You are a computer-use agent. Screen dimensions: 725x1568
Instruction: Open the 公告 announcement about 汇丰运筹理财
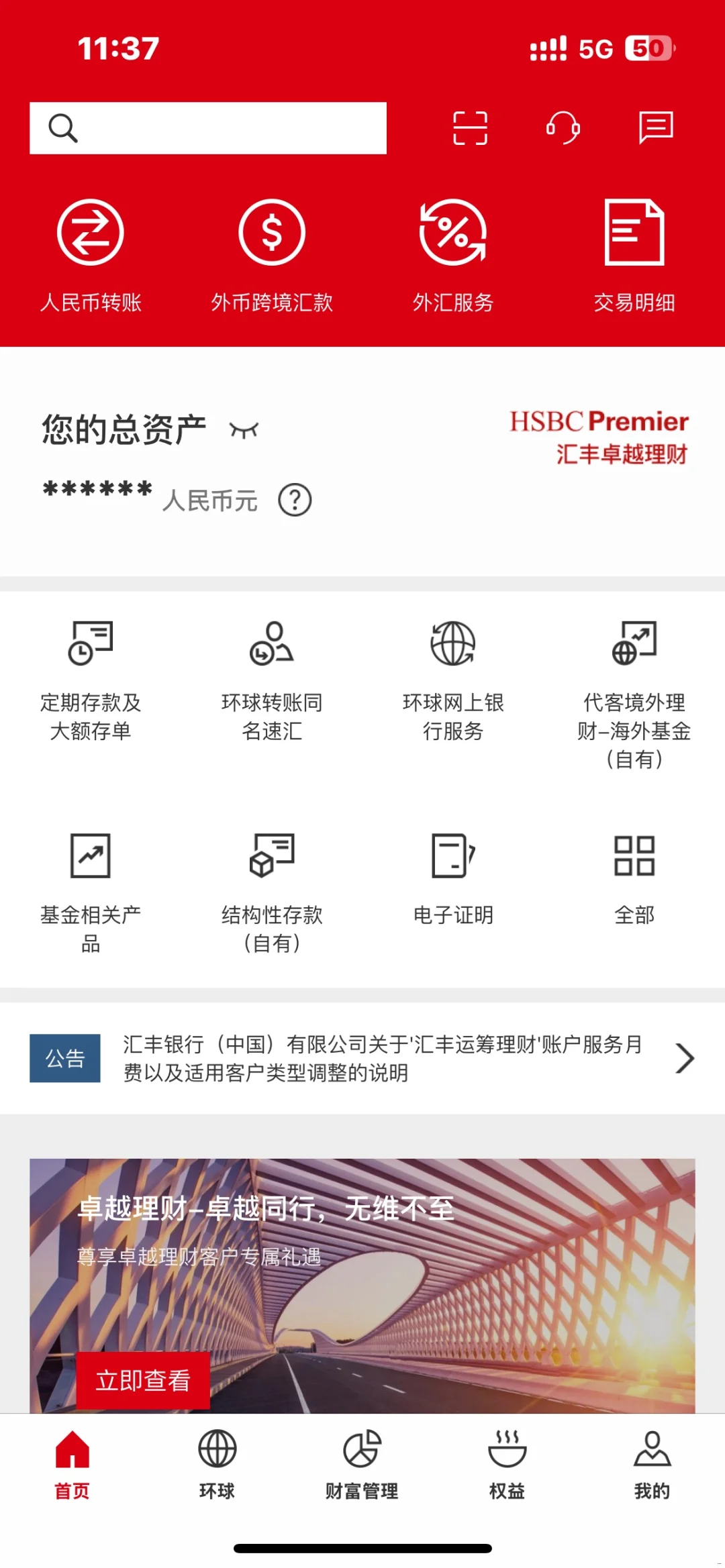pyautogui.click(x=383, y=1058)
